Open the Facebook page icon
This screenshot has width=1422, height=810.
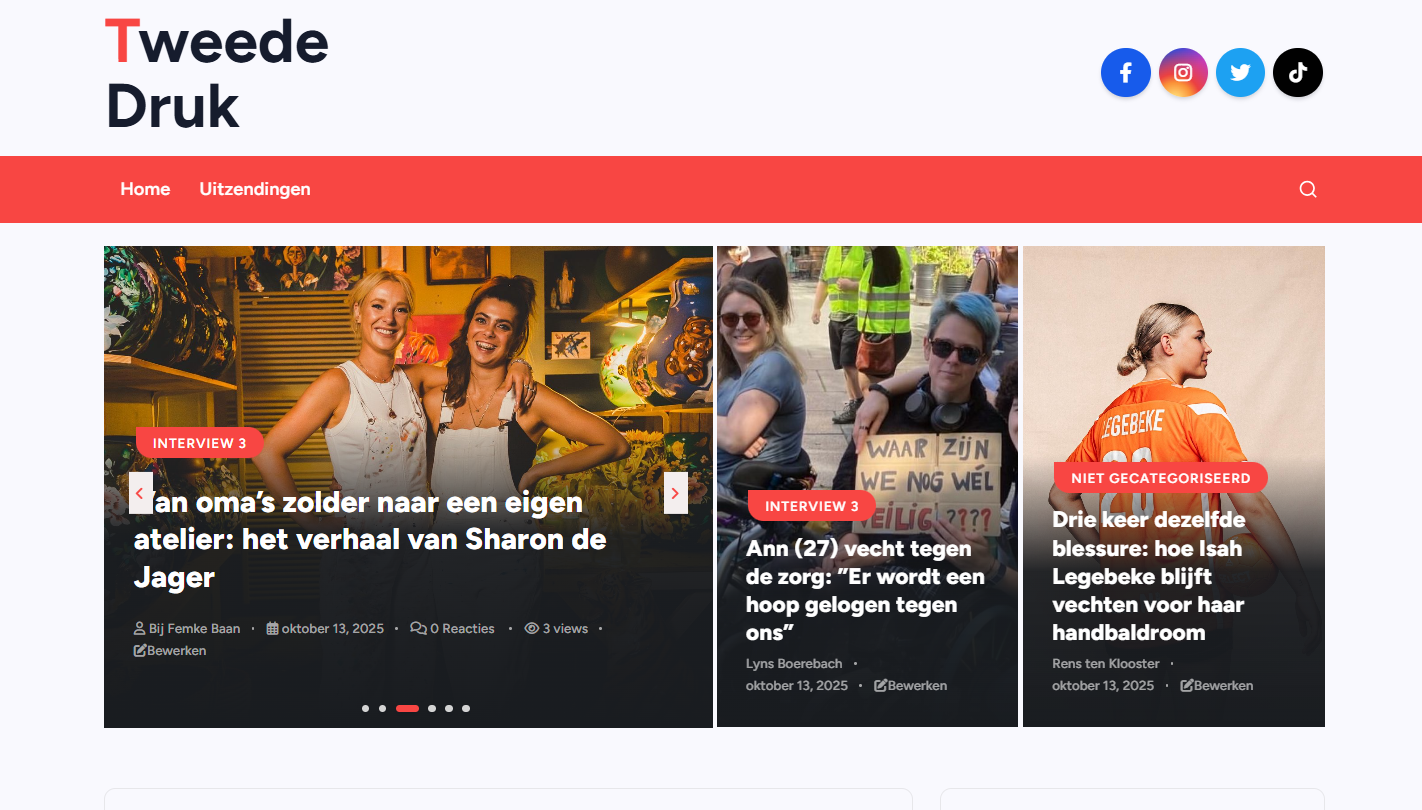(1126, 73)
